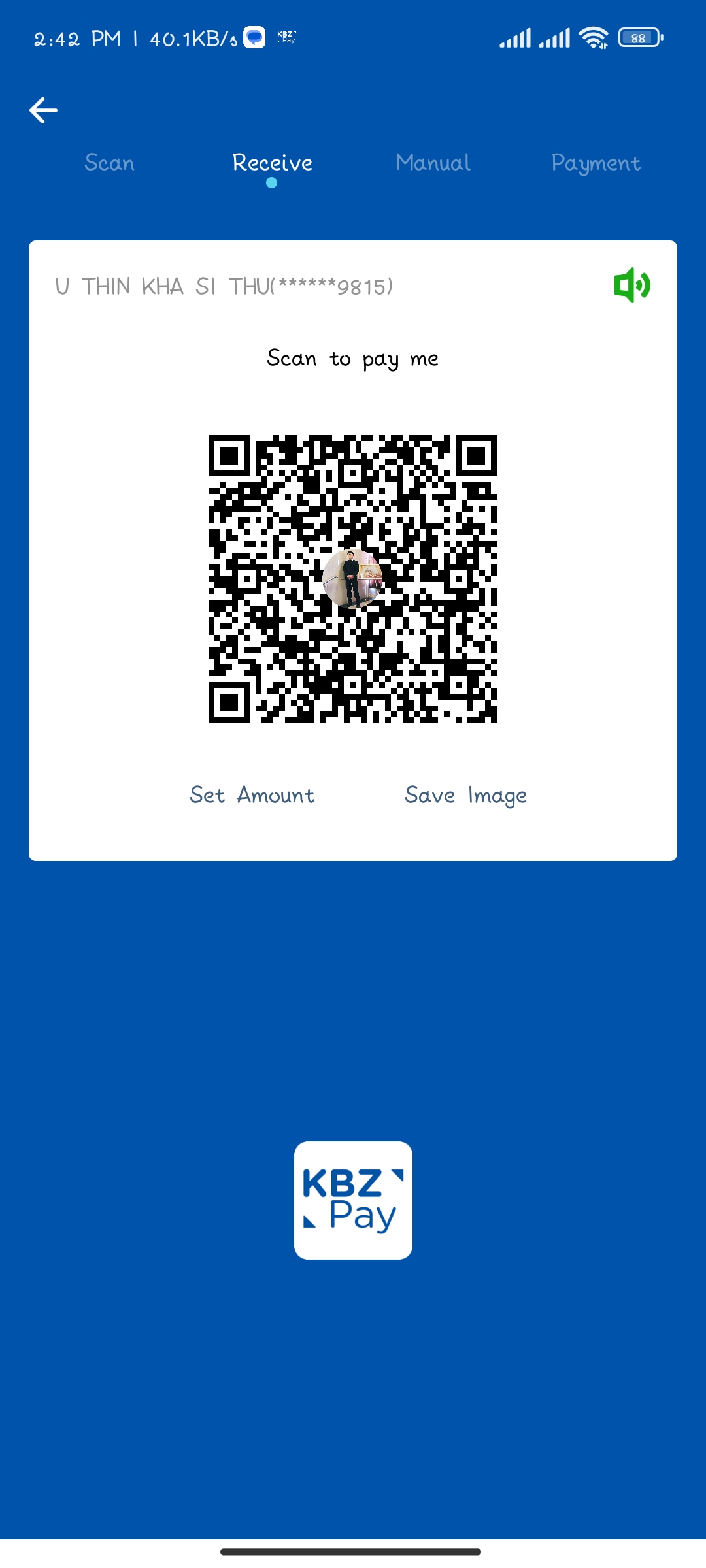
Task: Toggle the green speaker sound icon
Action: tap(631, 286)
